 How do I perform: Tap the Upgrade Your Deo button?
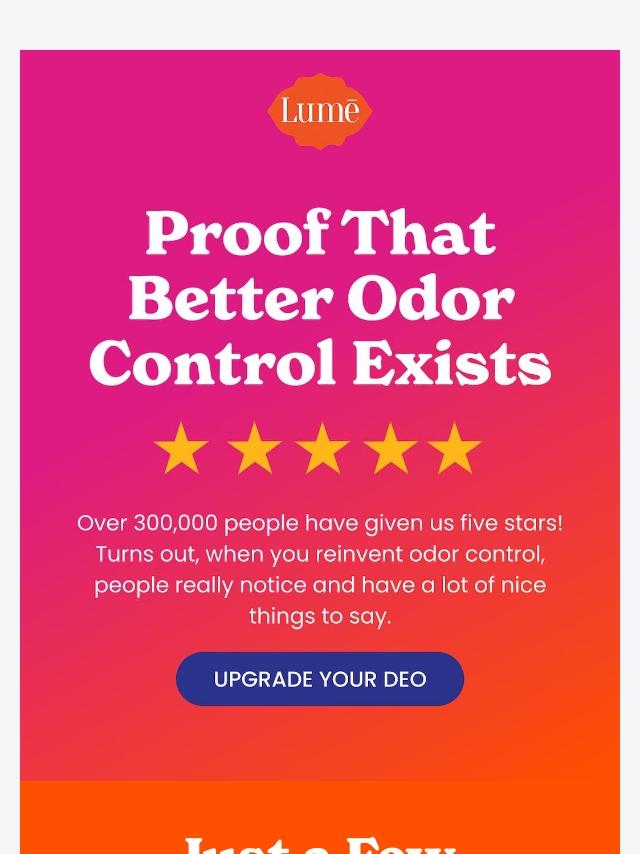point(320,679)
